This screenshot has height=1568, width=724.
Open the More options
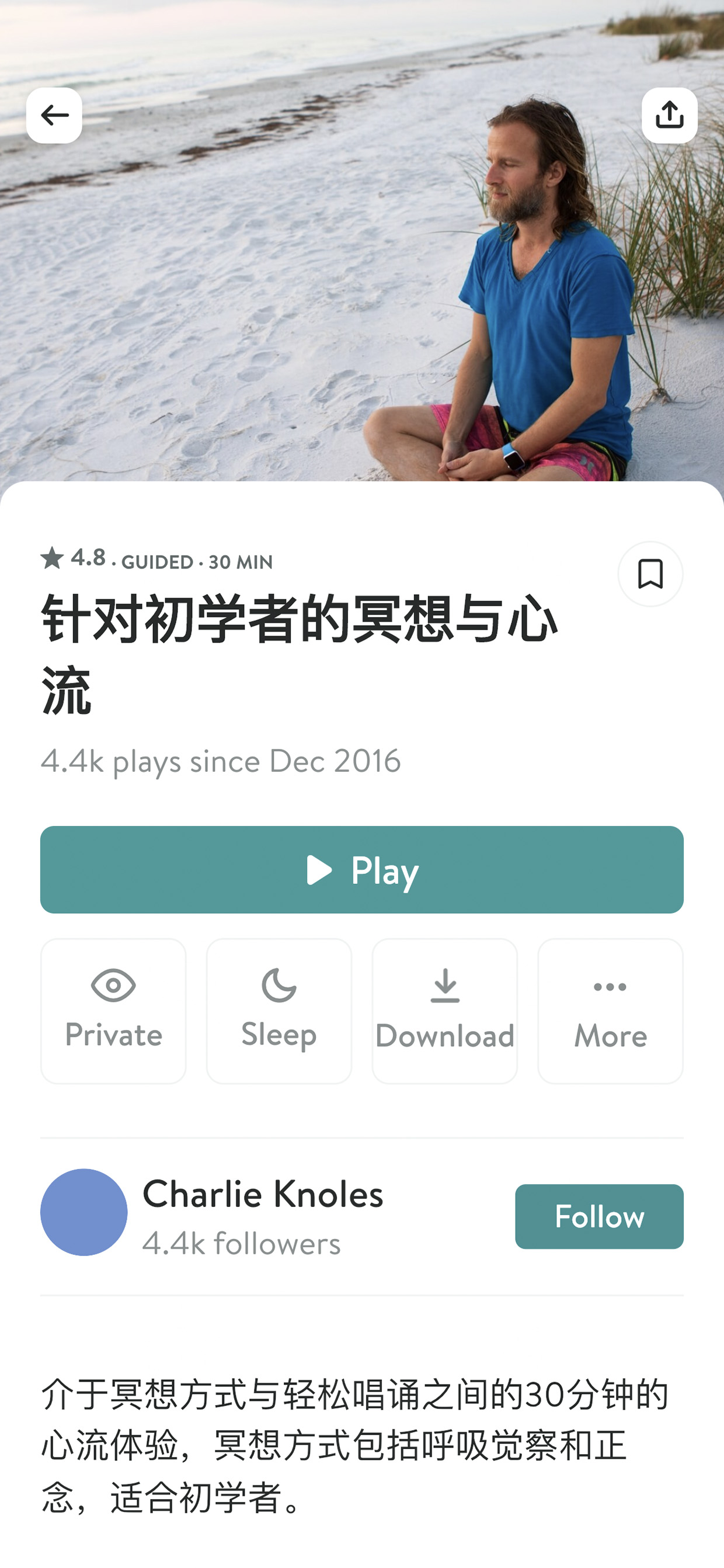coord(610,1011)
